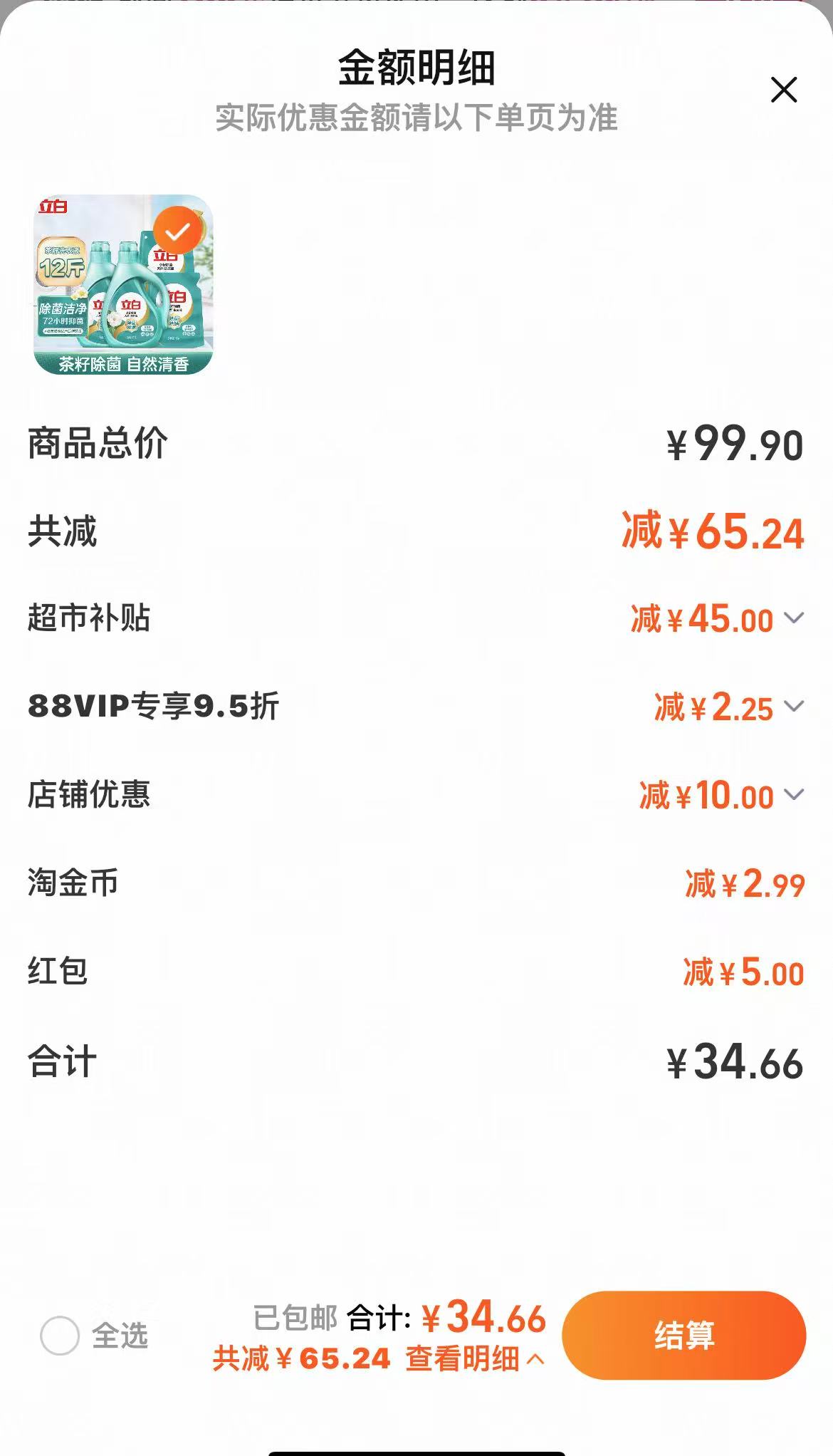Close the 金额明细 price detail popup
Screen dimensions: 833x1456
coord(783,90)
